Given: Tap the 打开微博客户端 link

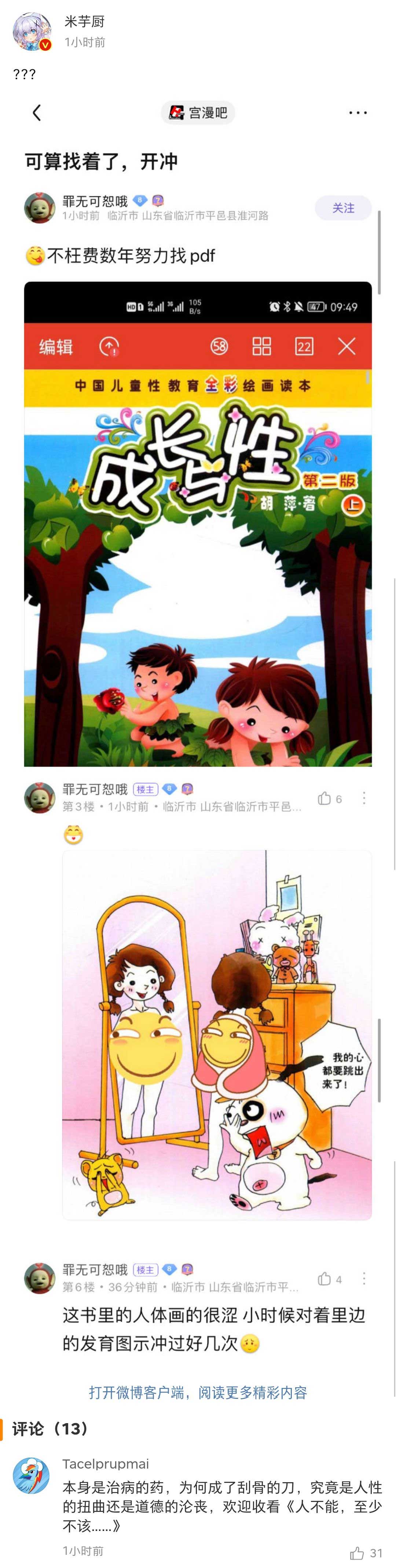Looking at the screenshot, I should tap(198, 1392).
